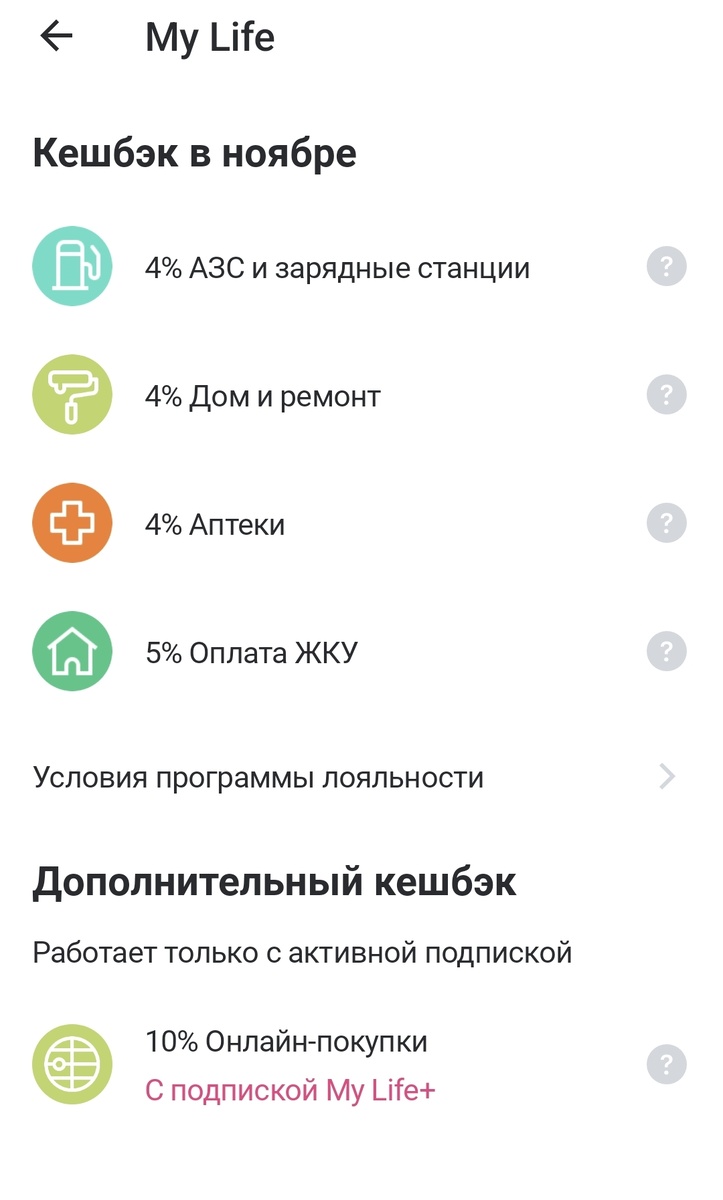Viewport: 723px width, 1200px height.
Task: Tap the pharmacy cross icon for Аптеки
Action: [x=71, y=522]
